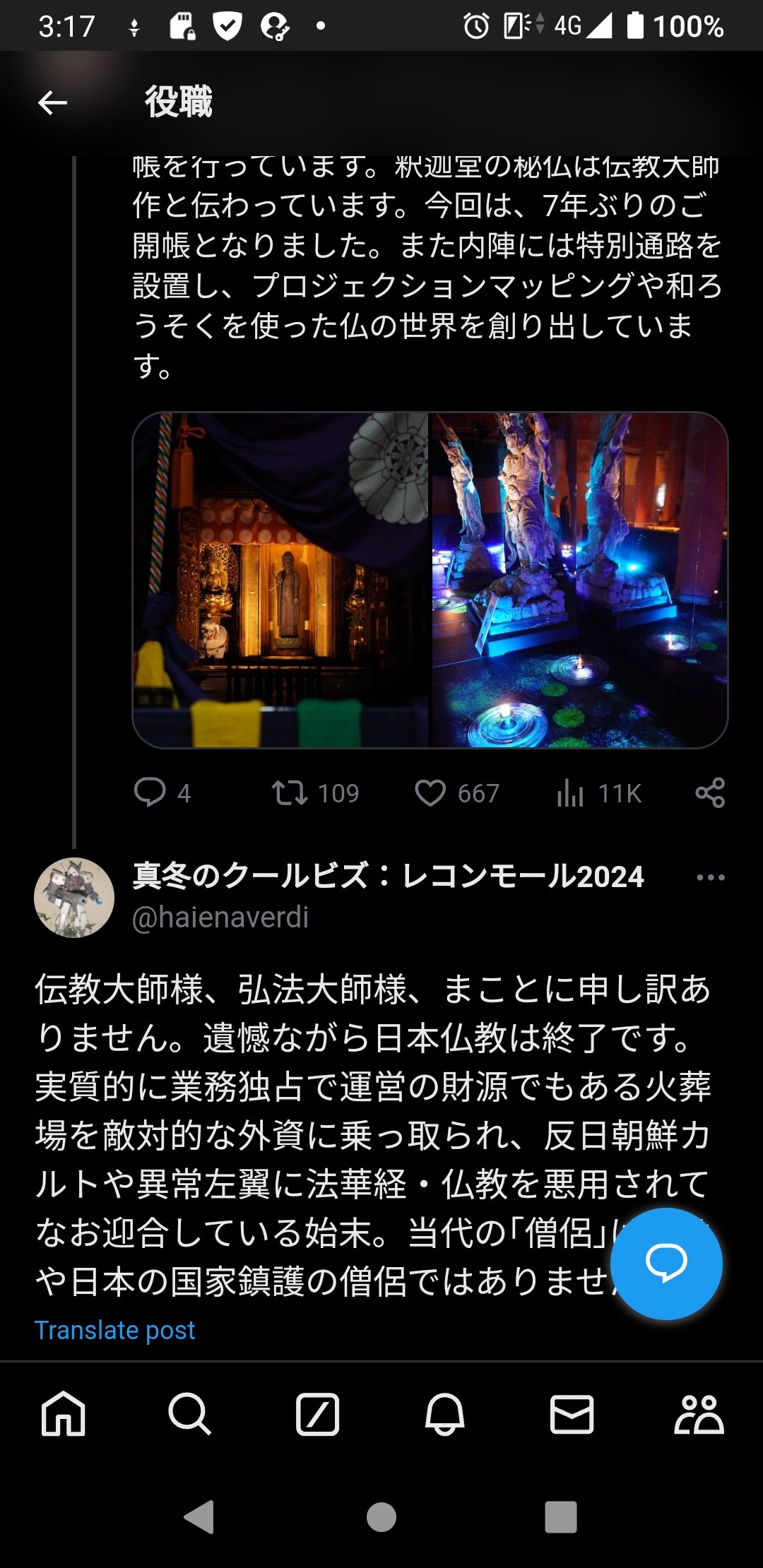Open the left temple altar photo
This screenshot has width=763, height=1568.
280,580
